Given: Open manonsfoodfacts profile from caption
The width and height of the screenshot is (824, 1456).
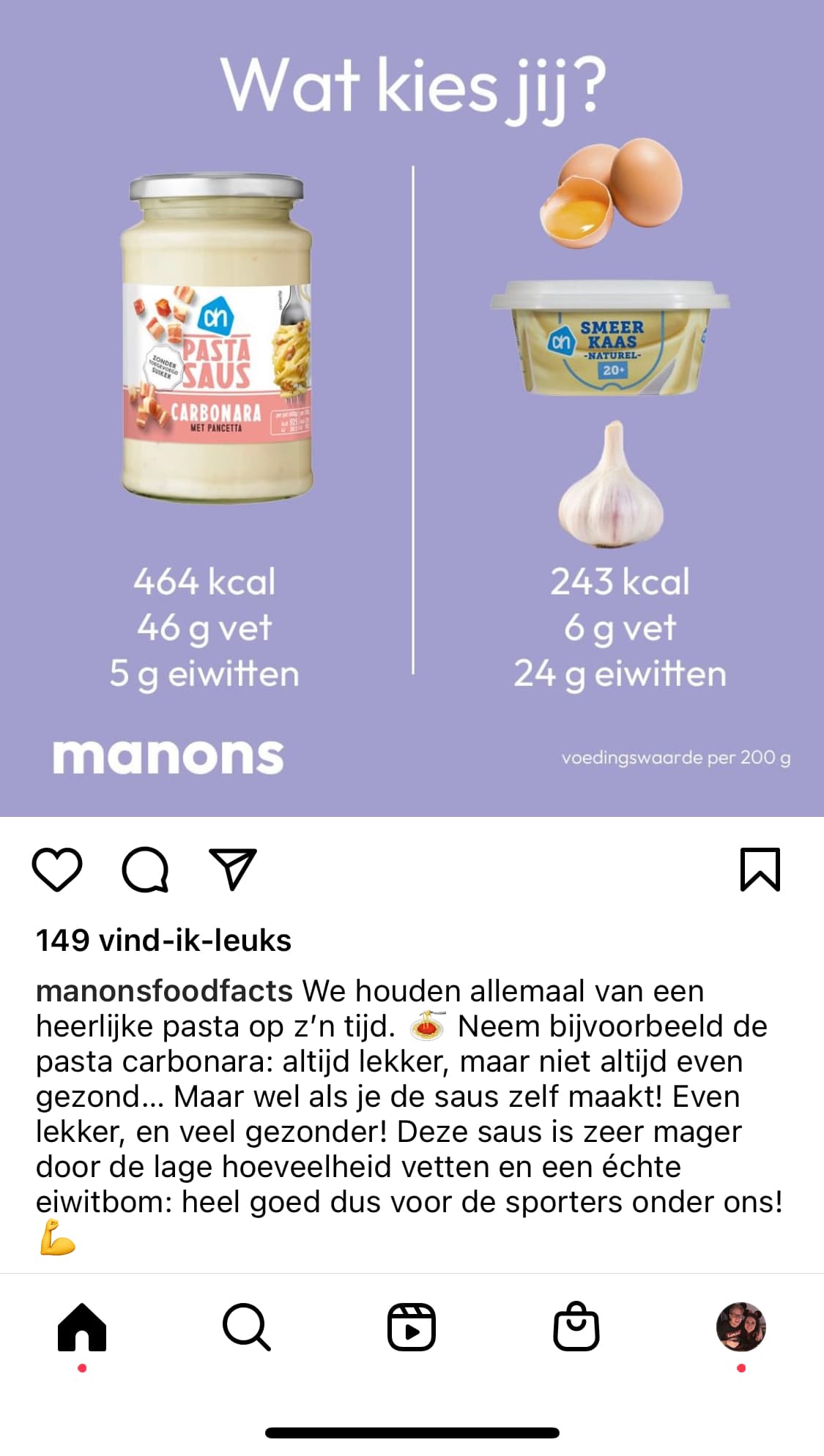Looking at the screenshot, I should (165, 991).
